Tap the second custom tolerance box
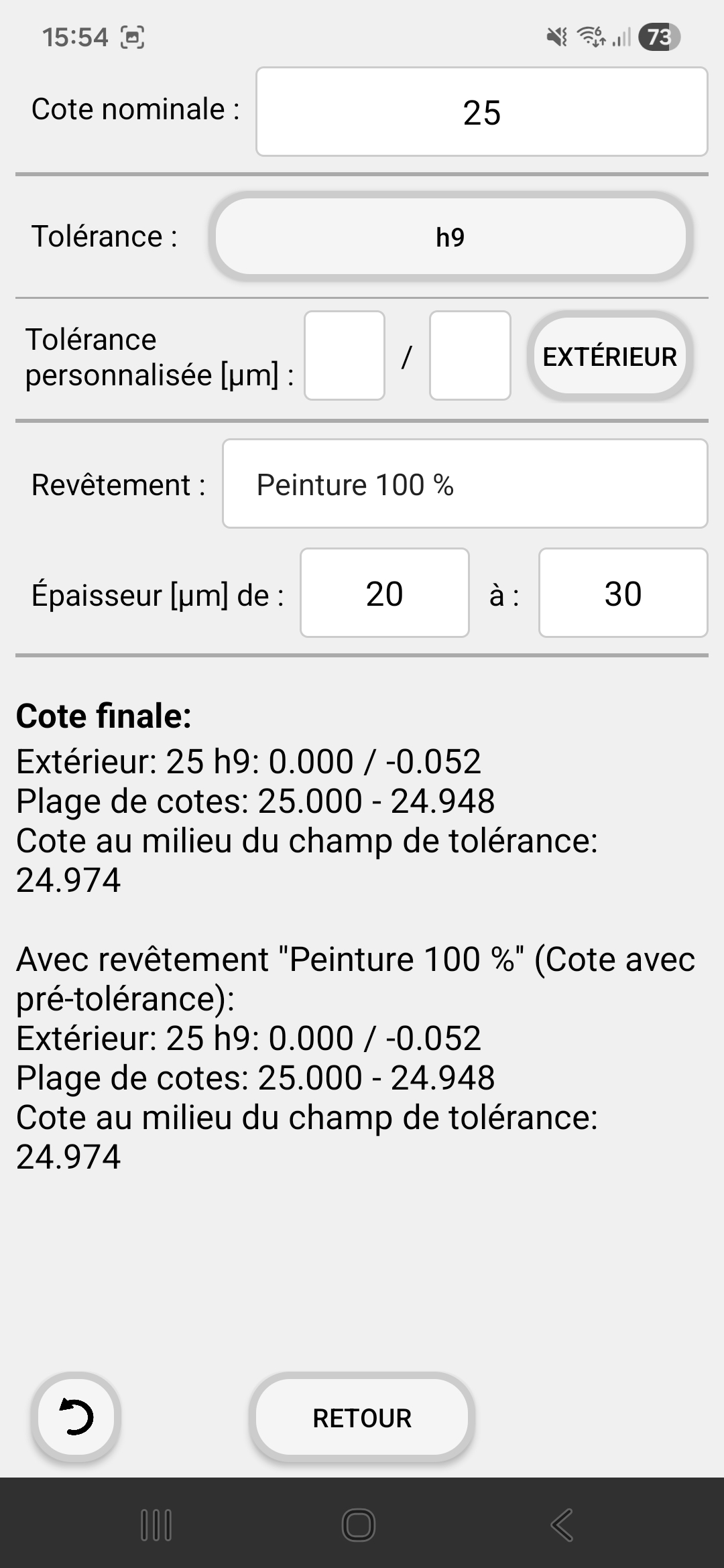 click(470, 356)
